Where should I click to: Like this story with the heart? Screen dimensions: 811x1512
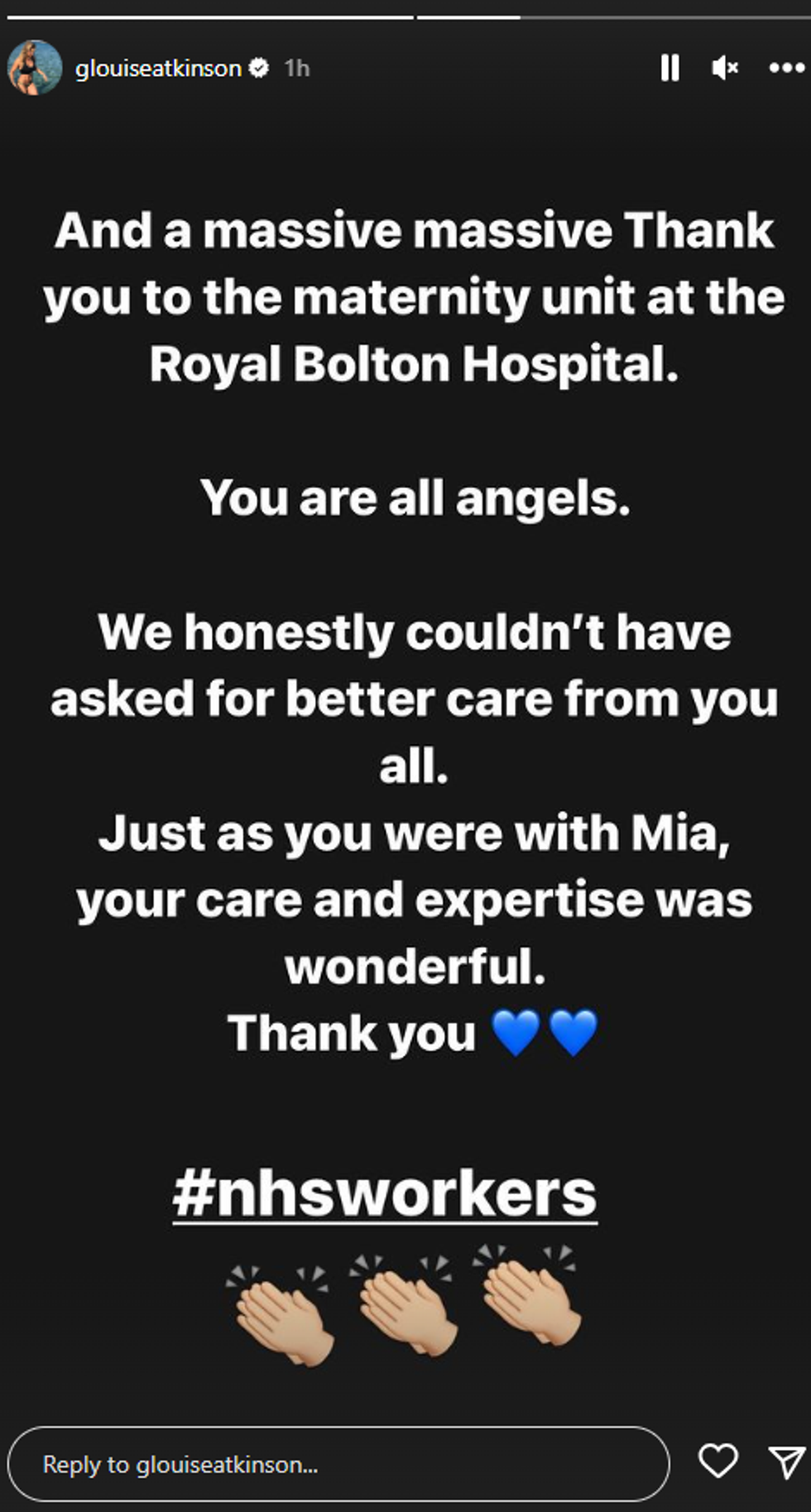click(x=717, y=1461)
